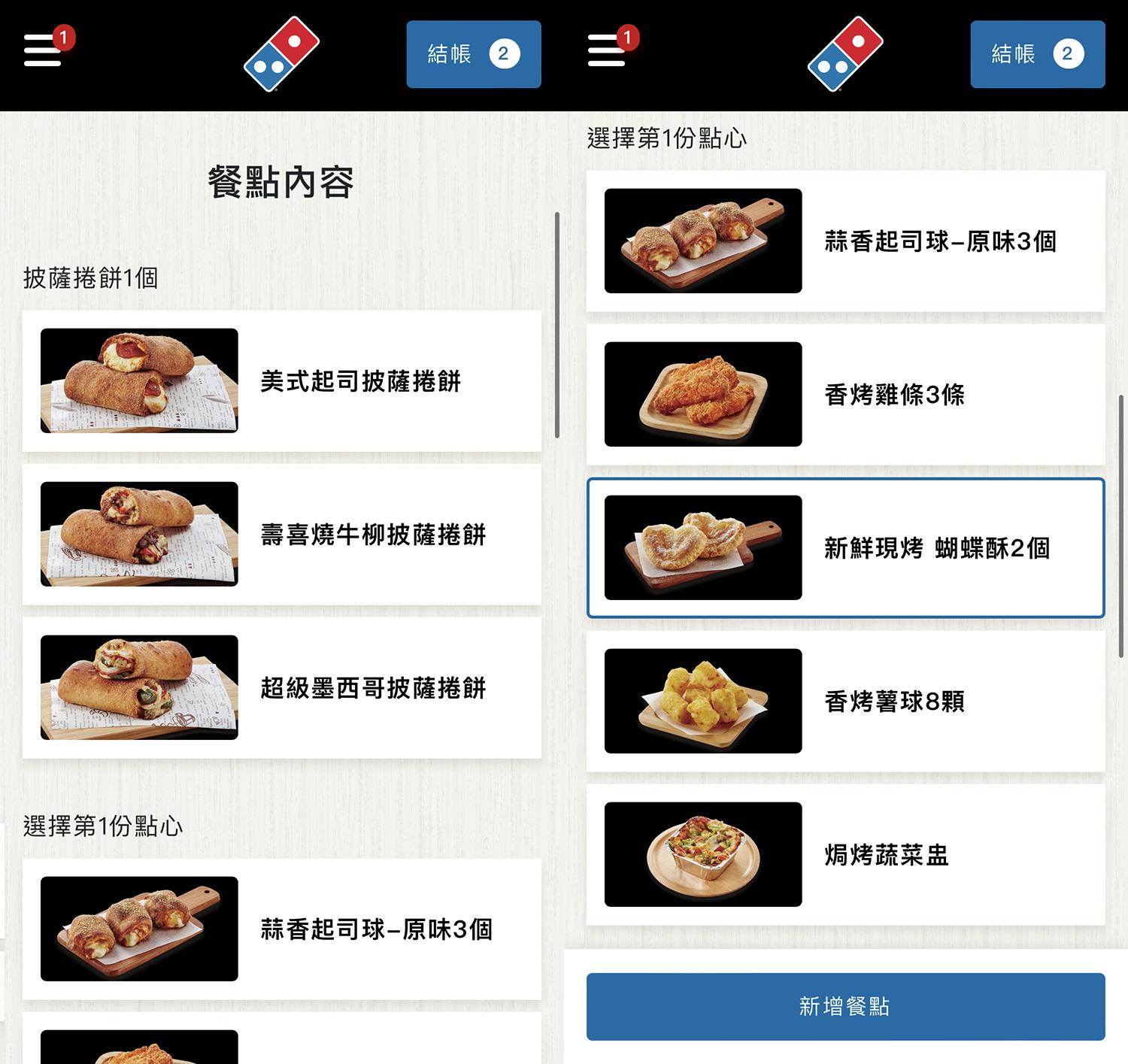The height and width of the screenshot is (1064, 1128).
Task: Select 焗烤蔬菜盅
Action: (x=845, y=855)
